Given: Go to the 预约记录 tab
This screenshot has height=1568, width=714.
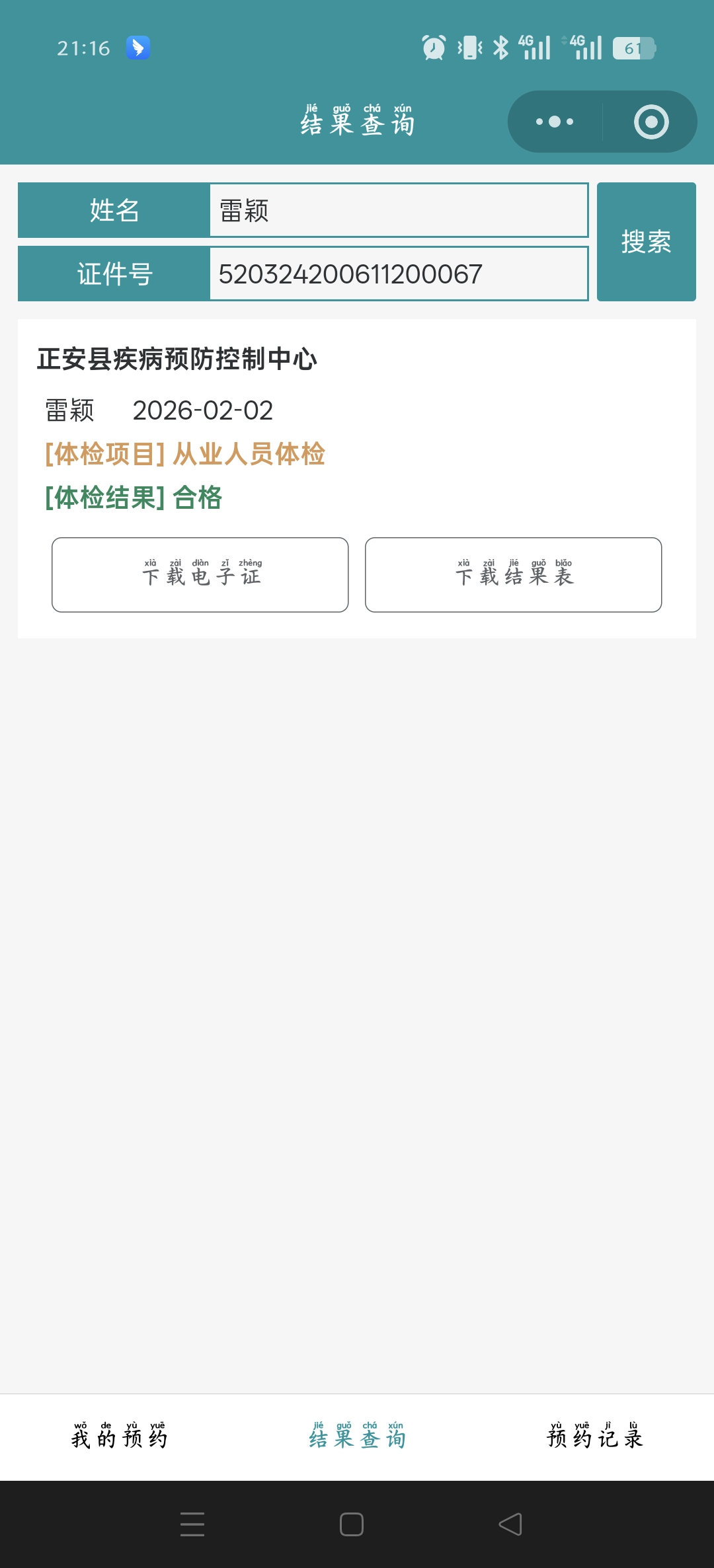Looking at the screenshot, I should [x=595, y=1437].
